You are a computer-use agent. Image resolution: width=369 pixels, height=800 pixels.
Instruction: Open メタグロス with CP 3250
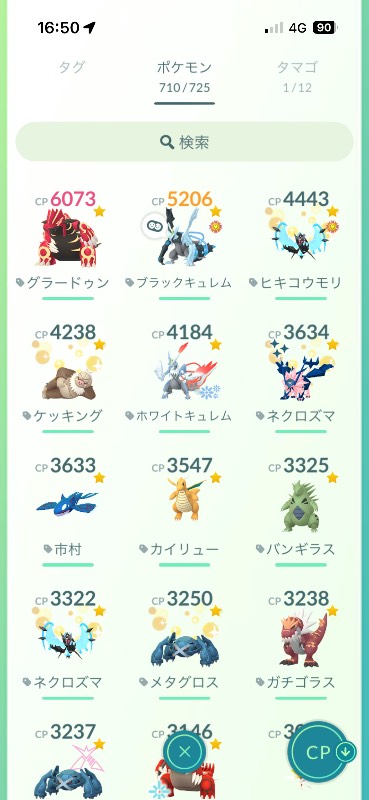tap(184, 644)
